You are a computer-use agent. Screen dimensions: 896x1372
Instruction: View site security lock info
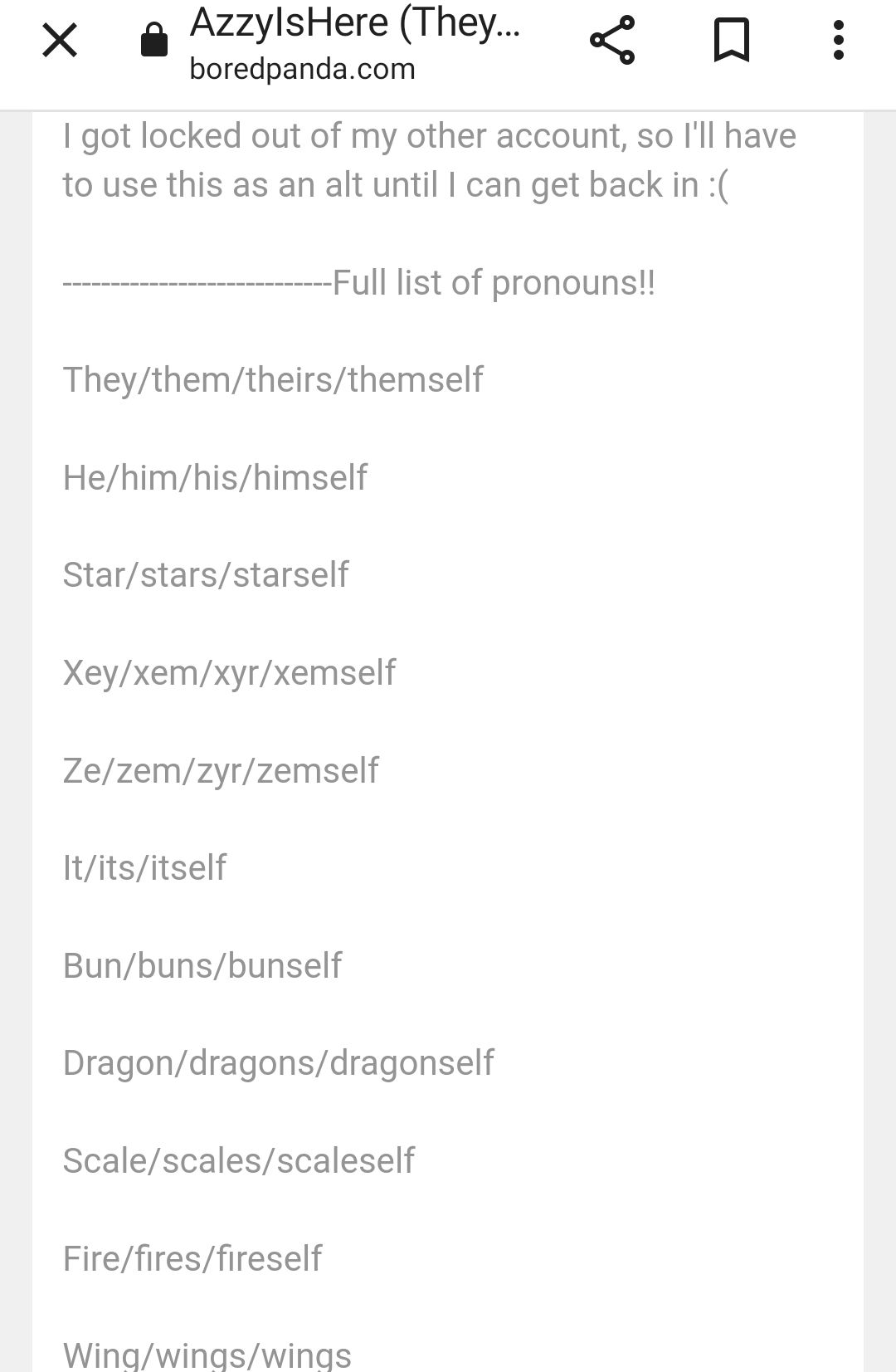click(x=154, y=40)
